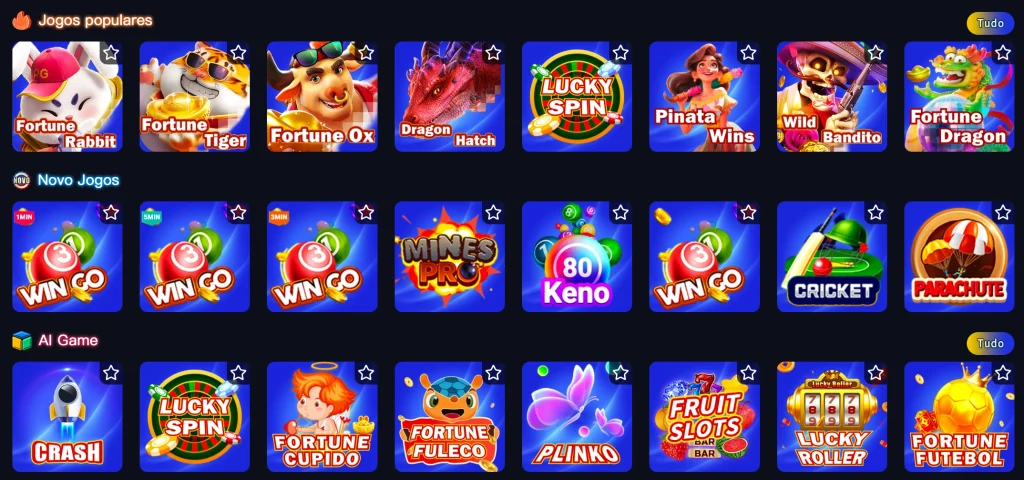This screenshot has width=1024, height=480.
Task: Favorite the Cricket game
Action: (x=876, y=213)
